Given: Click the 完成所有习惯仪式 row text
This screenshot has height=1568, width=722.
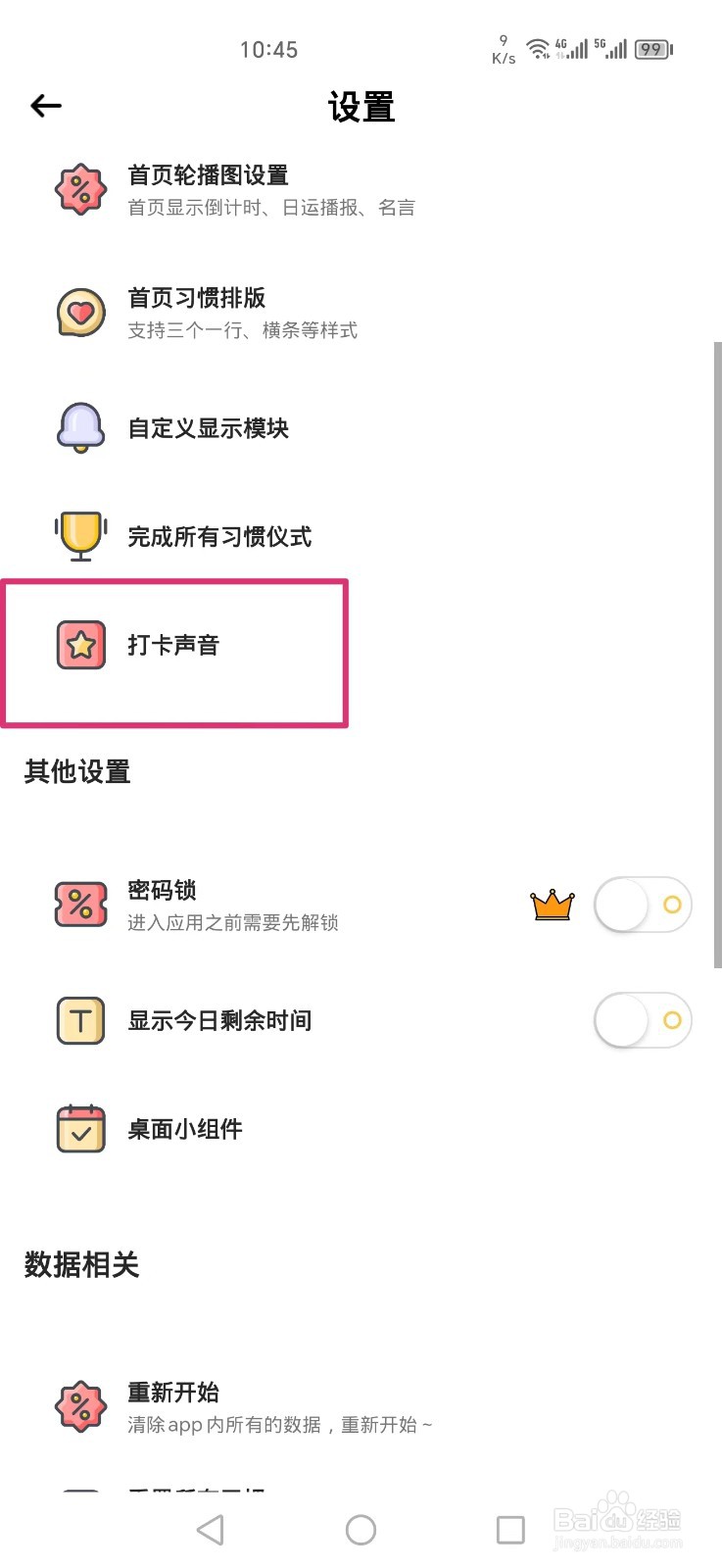Looking at the screenshot, I should 217,535.
